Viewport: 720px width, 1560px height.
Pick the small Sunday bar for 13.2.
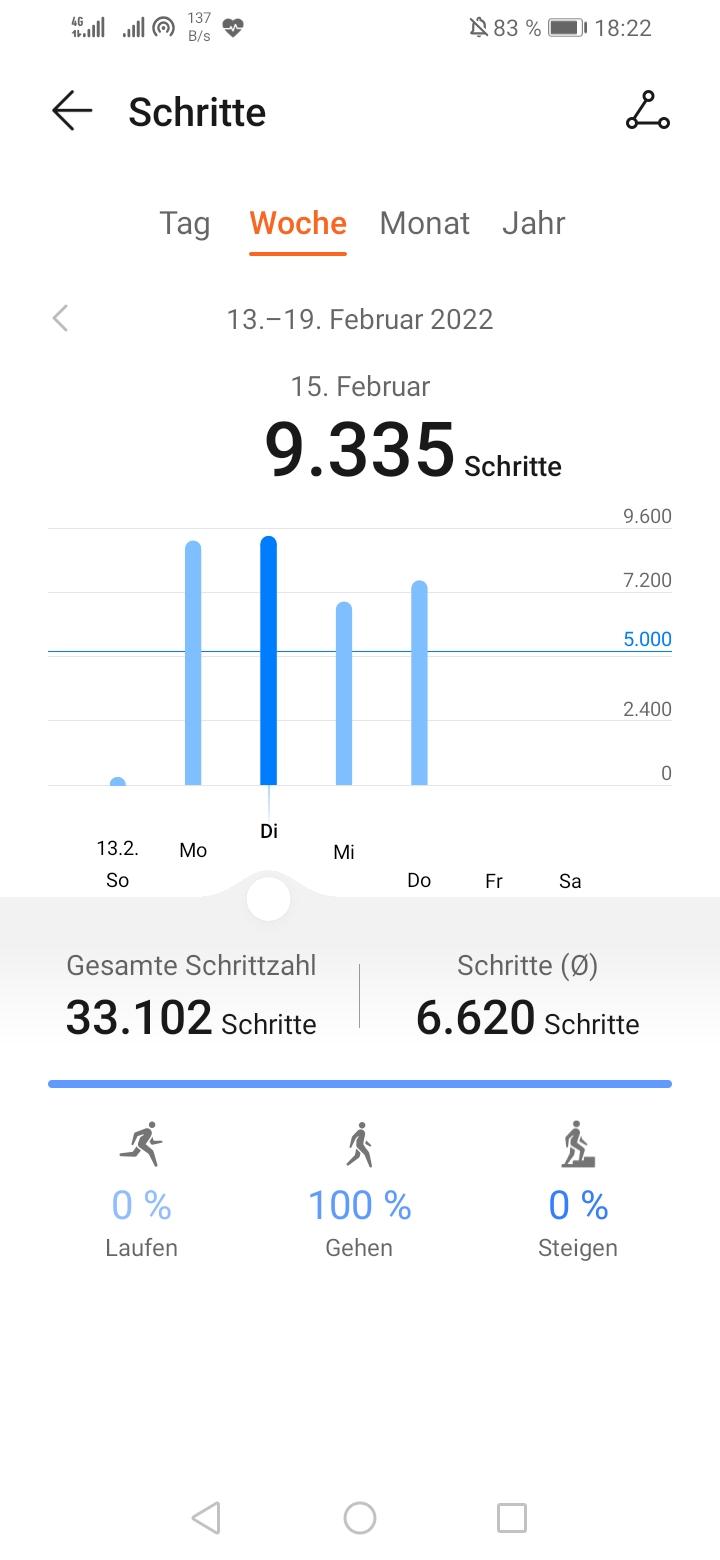pos(118,781)
